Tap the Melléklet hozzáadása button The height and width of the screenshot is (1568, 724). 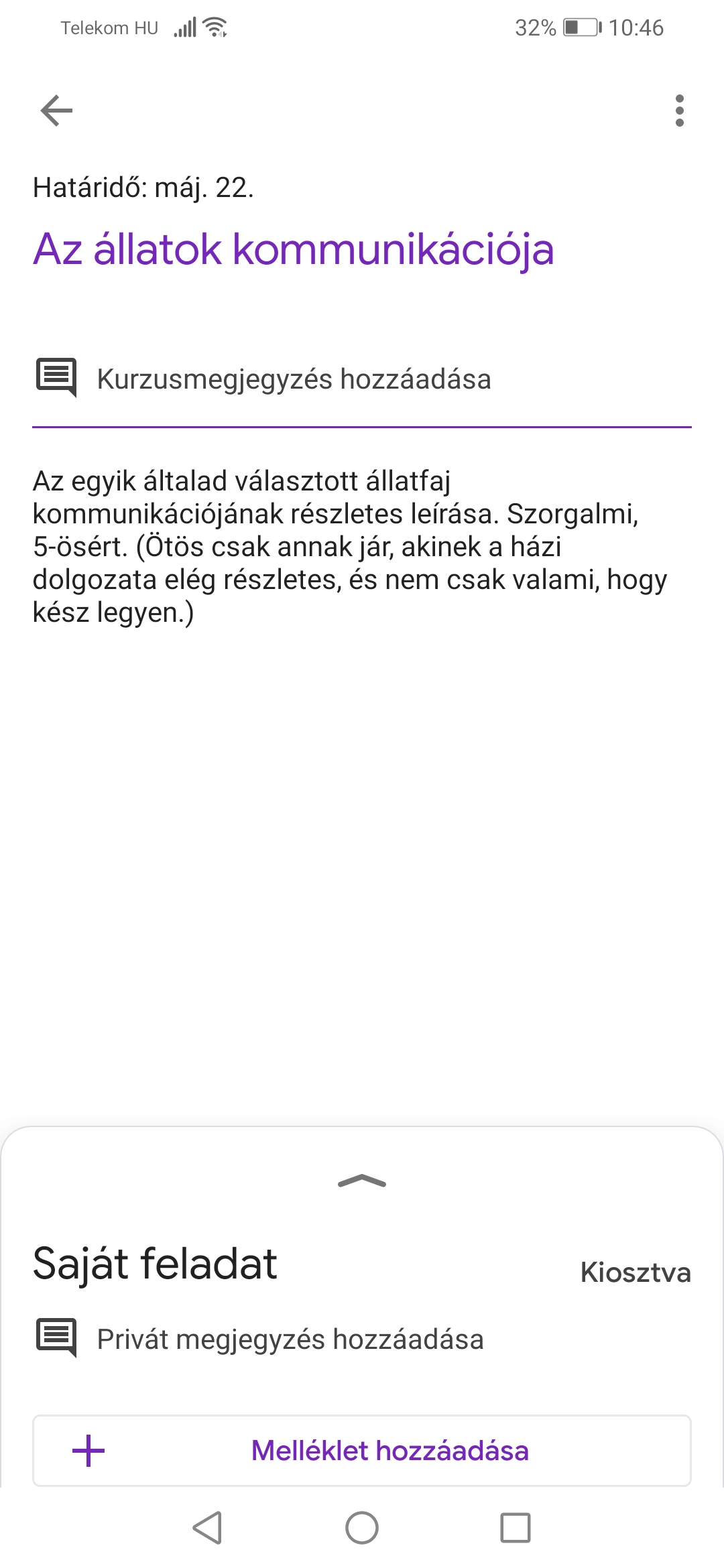tap(362, 1451)
